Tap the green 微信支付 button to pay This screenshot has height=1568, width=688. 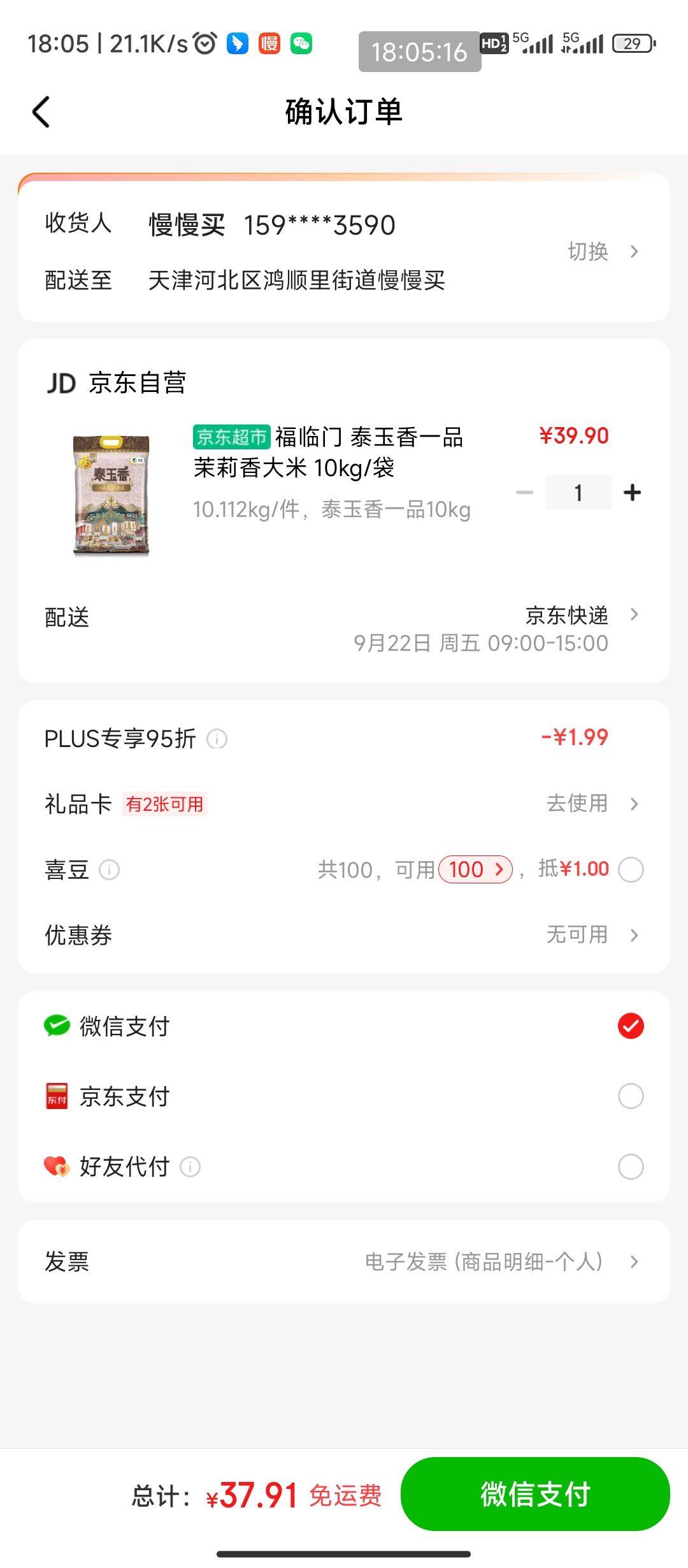pos(535,1494)
